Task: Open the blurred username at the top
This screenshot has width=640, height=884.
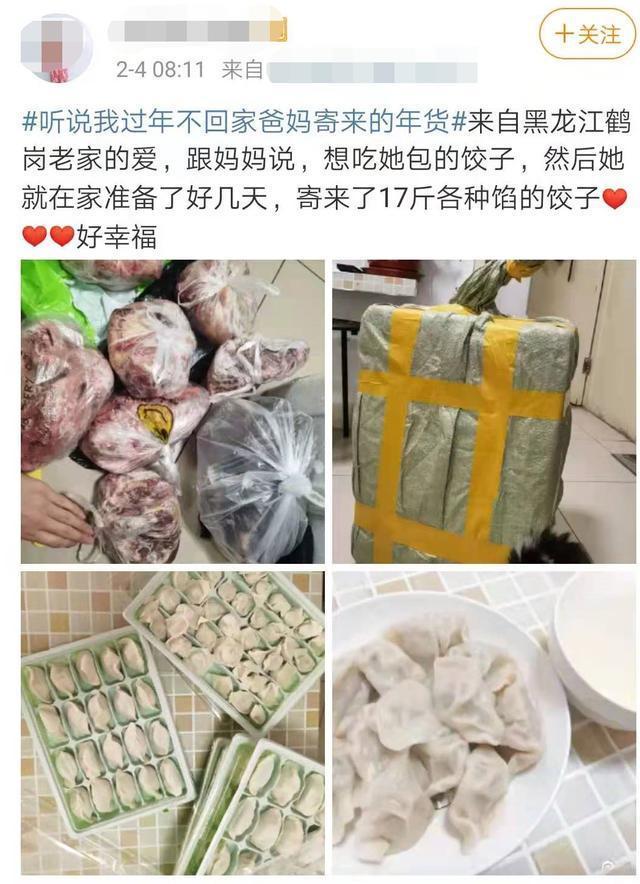Action: tap(196, 30)
